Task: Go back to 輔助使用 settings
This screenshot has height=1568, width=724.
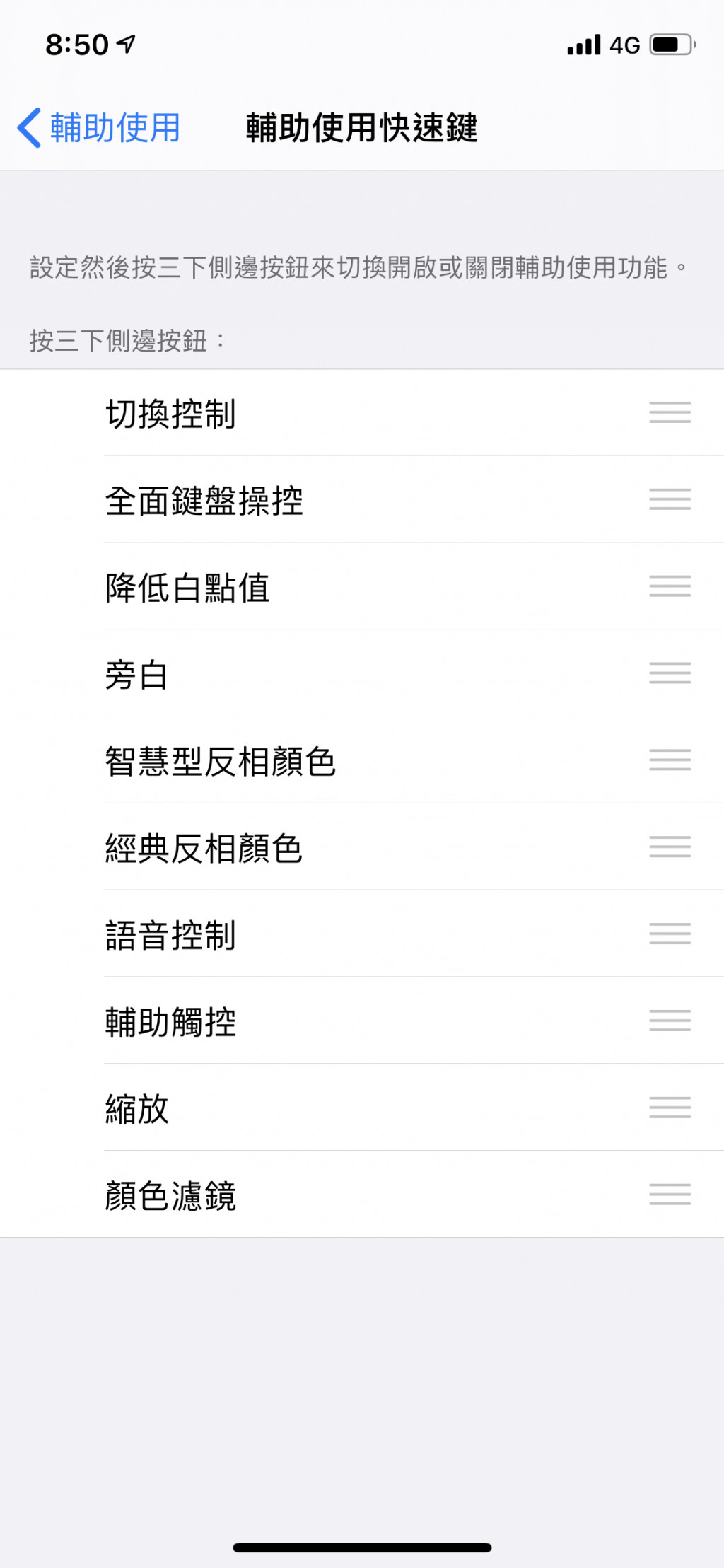Action: coord(99,128)
